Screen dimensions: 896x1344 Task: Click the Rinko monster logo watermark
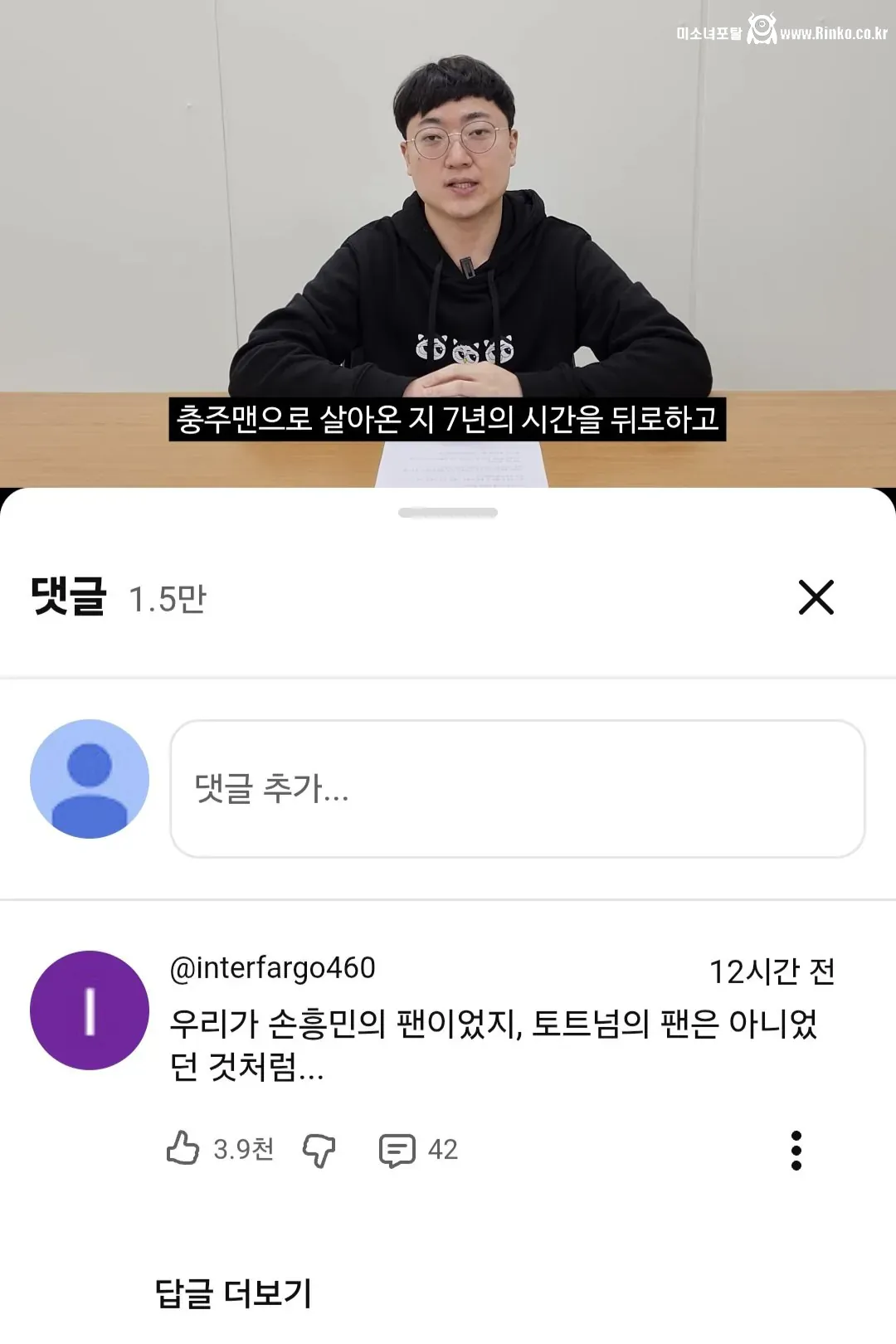click(x=762, y=26)
